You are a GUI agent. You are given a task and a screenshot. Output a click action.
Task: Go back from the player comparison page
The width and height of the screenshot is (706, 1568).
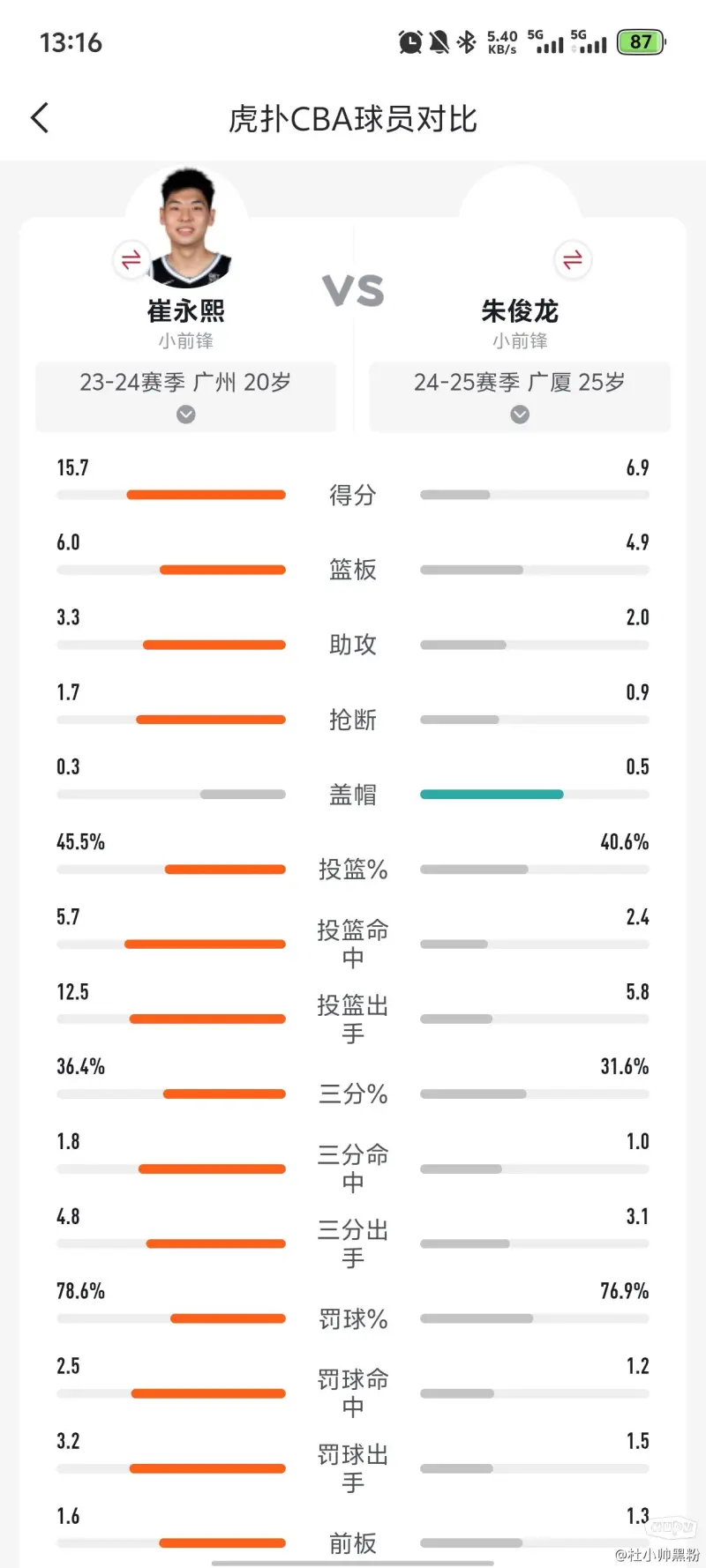tap(40, 118)
